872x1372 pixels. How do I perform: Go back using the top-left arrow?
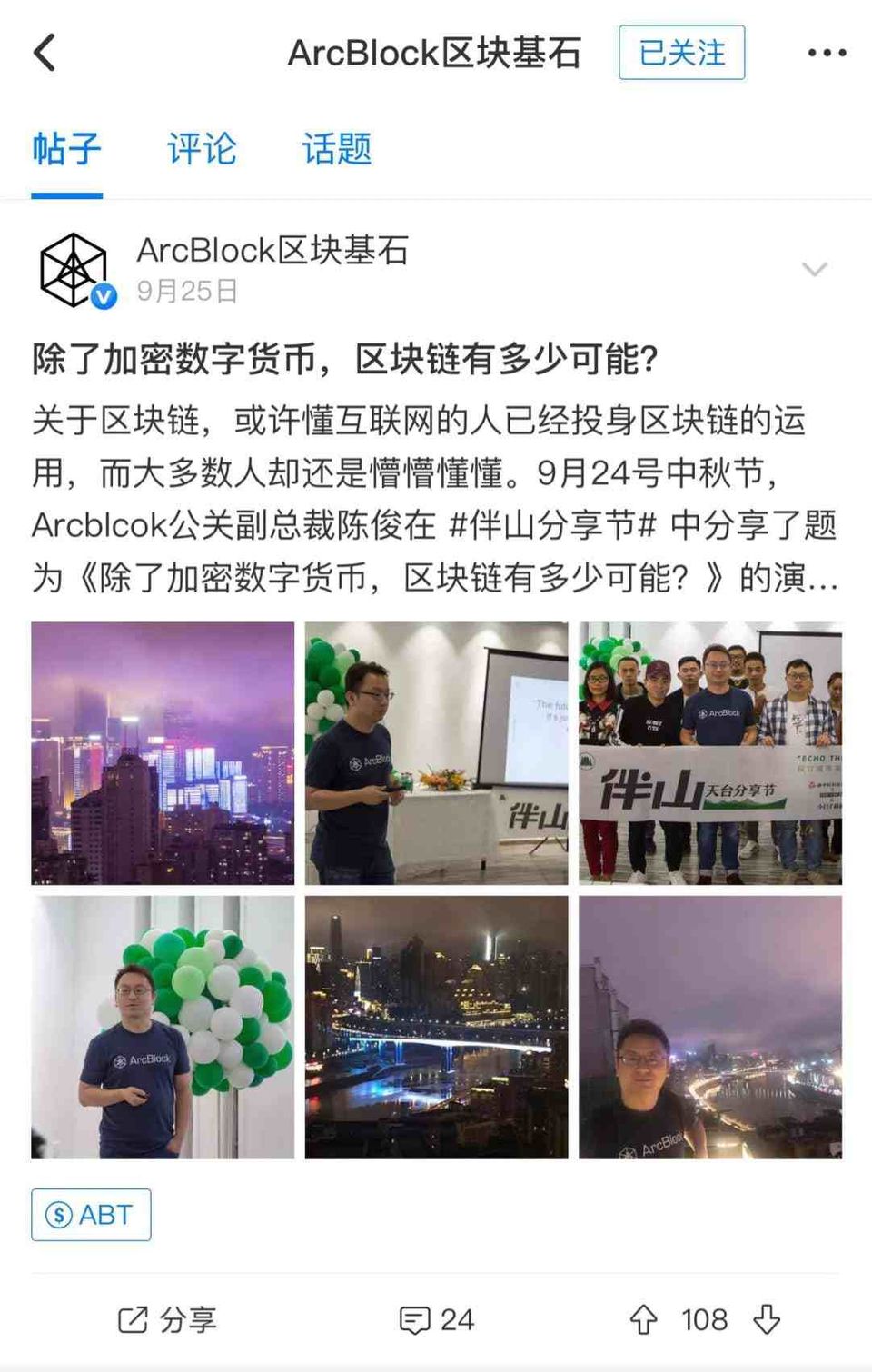45,53
